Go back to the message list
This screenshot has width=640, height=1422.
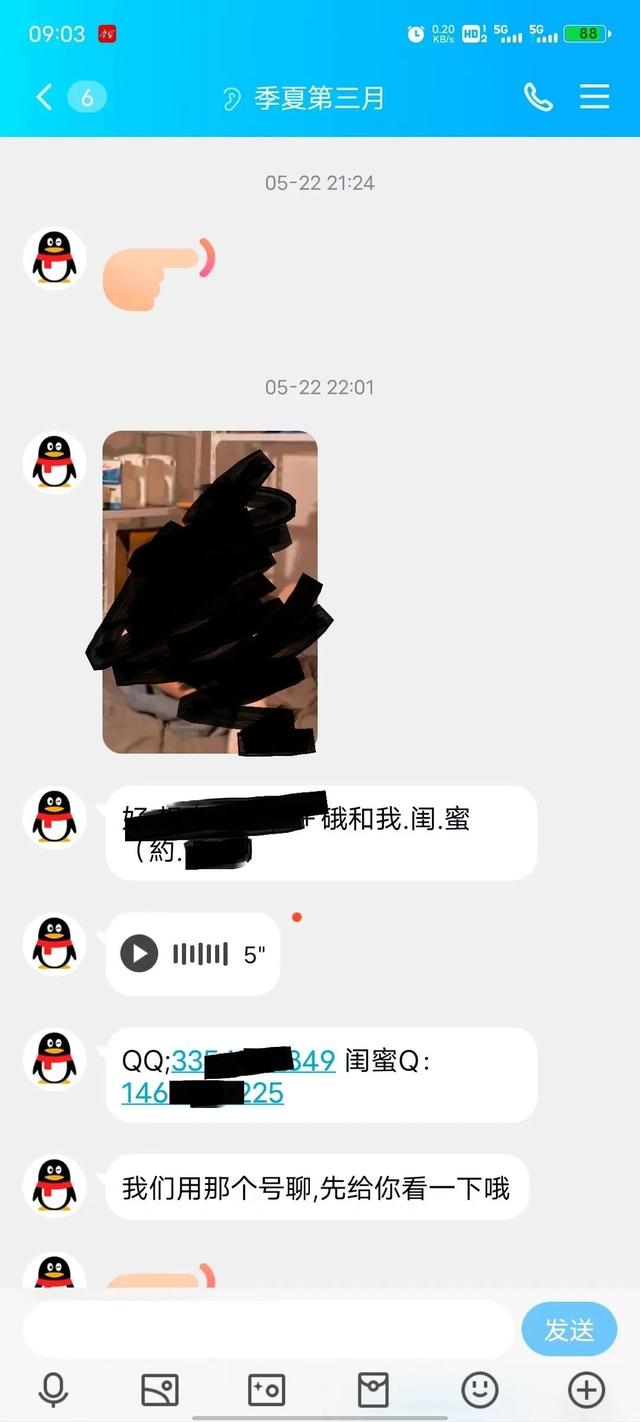point(44,97)
